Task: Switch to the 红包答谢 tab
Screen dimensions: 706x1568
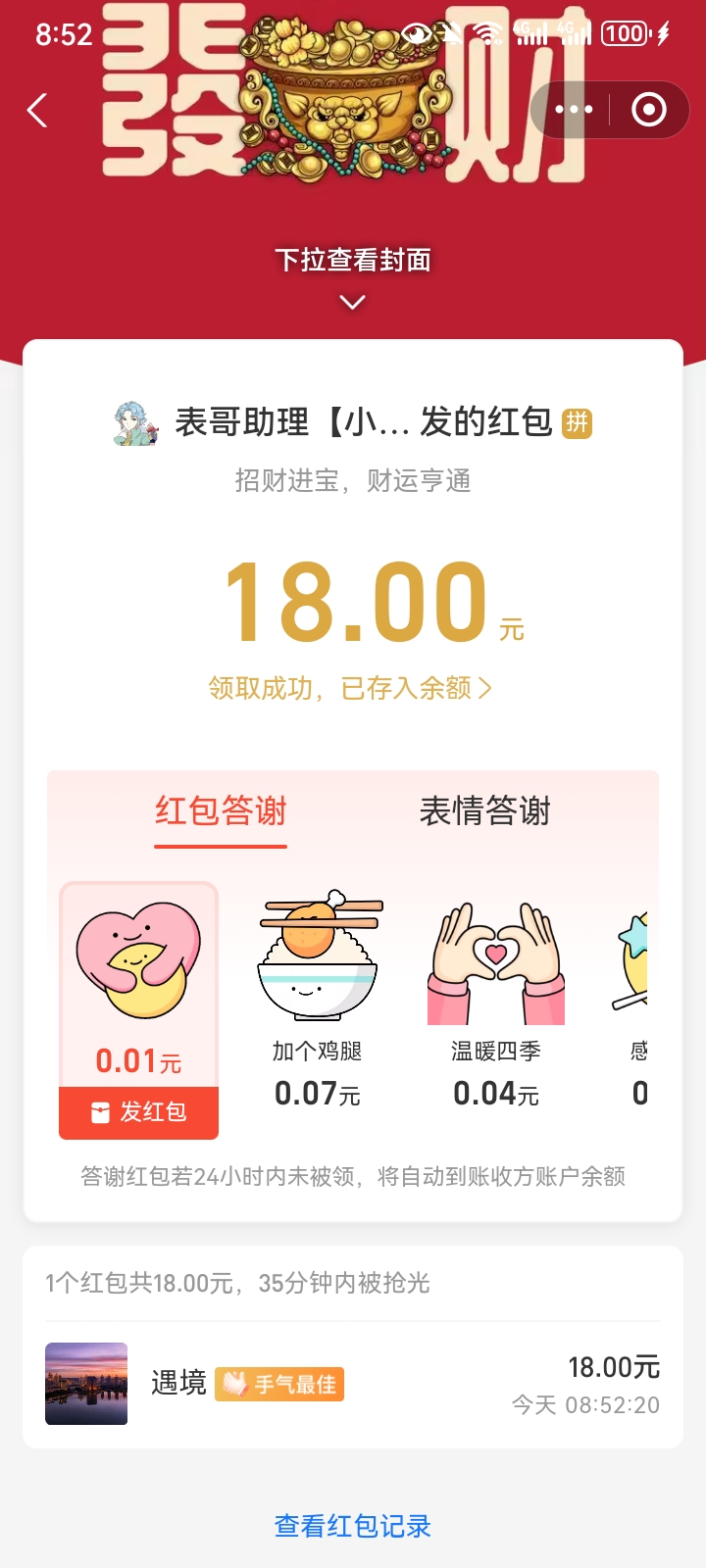Action: (221, 811)
